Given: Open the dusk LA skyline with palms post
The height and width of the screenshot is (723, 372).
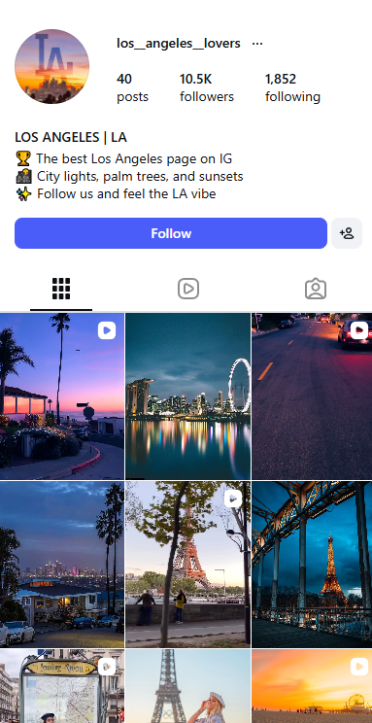Looking at the screenshot, I should 62,564.
